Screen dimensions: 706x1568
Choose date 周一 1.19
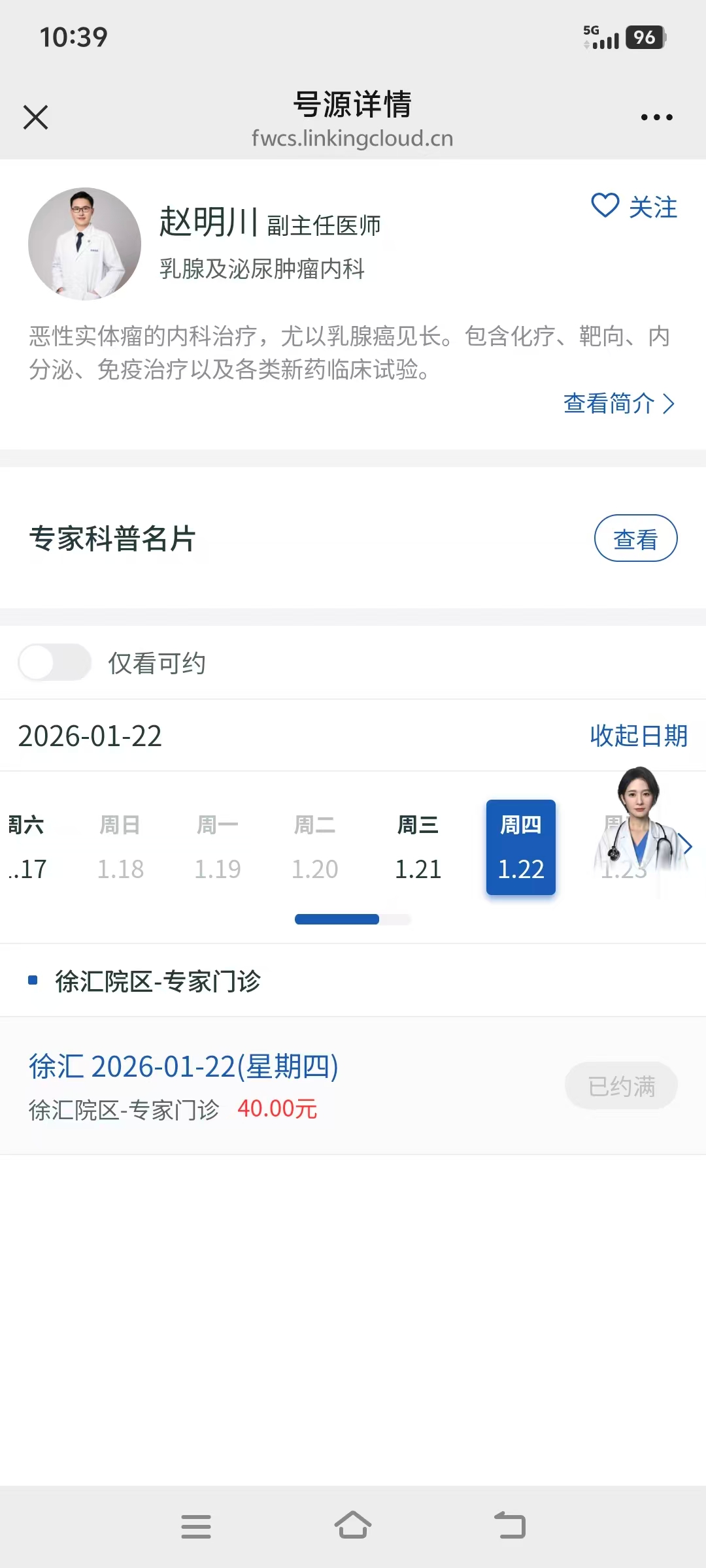click(218, 847)
